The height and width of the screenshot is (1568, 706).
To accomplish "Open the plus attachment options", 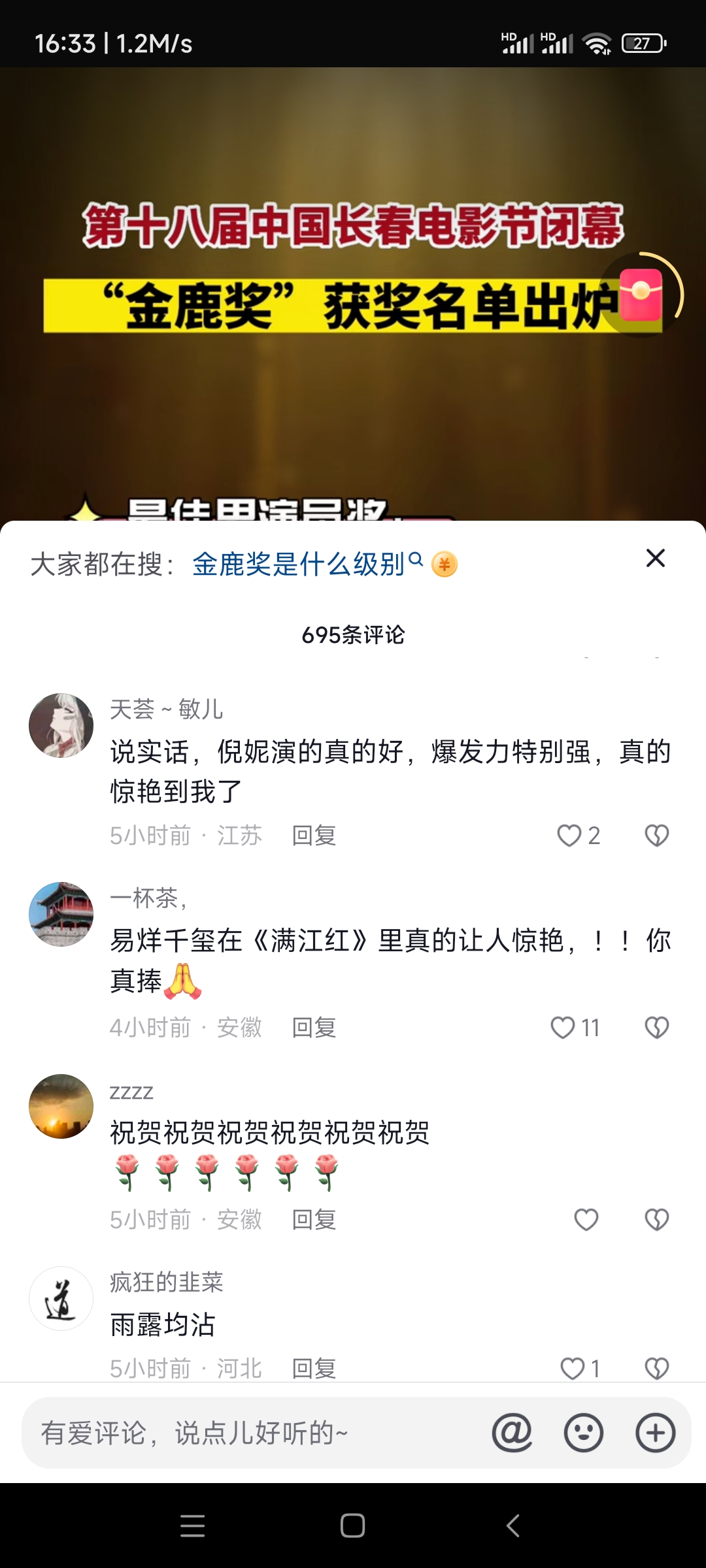I will (x=655, y=1433).
